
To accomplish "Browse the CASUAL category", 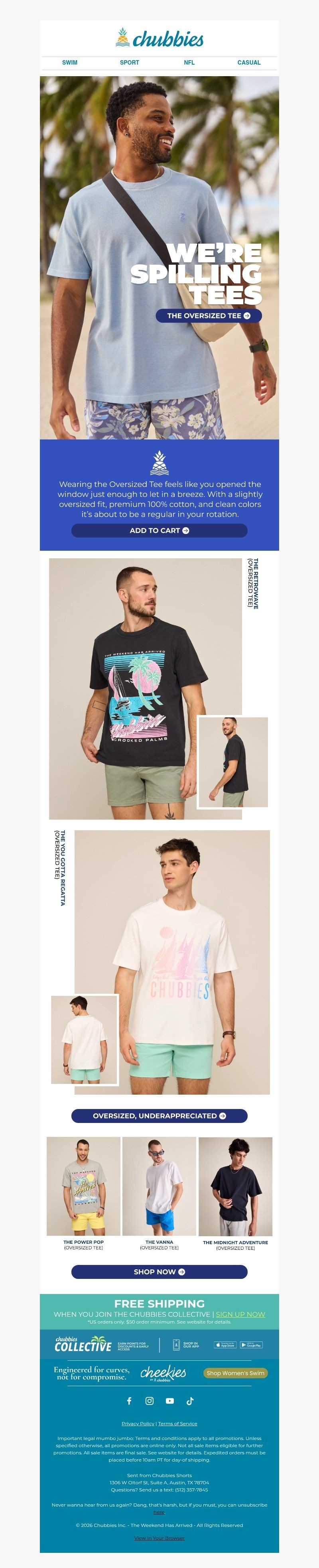I will point(248,63).
